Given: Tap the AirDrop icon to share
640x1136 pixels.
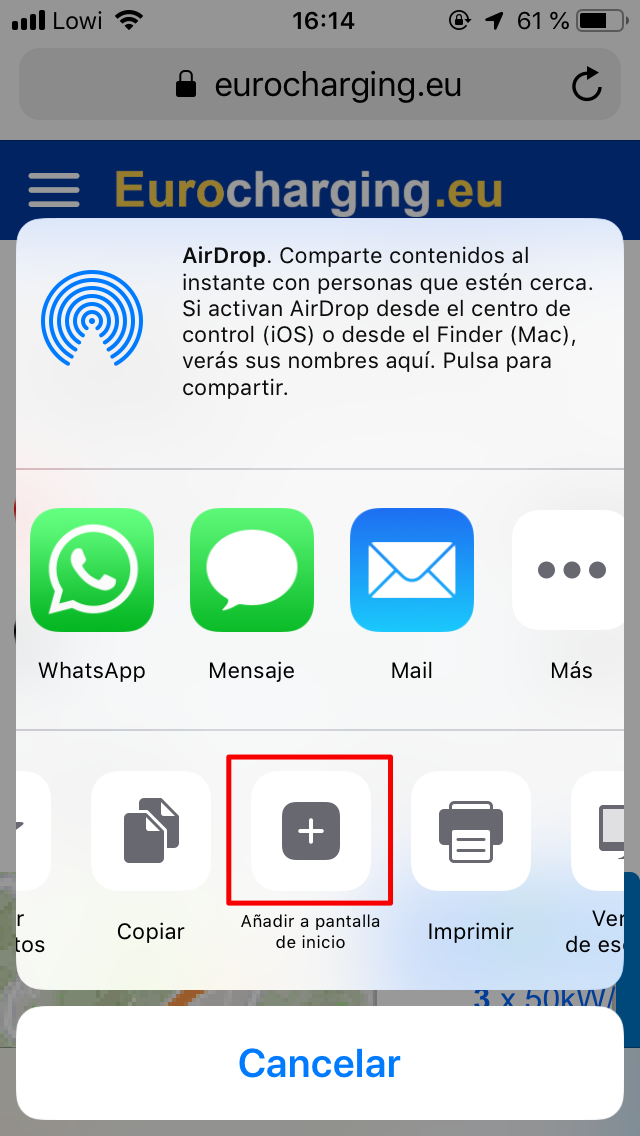Looking at the screenshot, I should click(92, 320).
